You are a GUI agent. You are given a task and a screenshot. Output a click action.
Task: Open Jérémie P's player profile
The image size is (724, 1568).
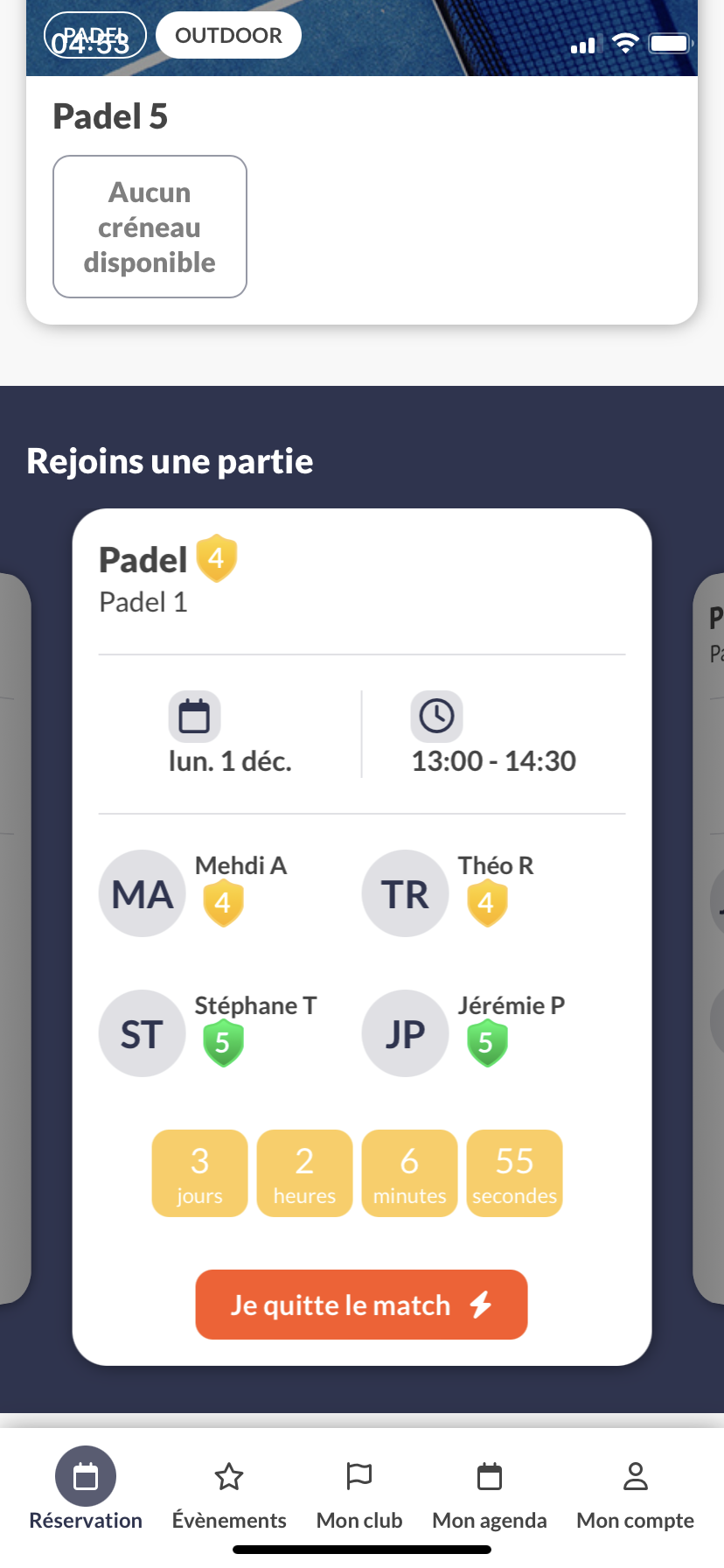pos(406,1033)
